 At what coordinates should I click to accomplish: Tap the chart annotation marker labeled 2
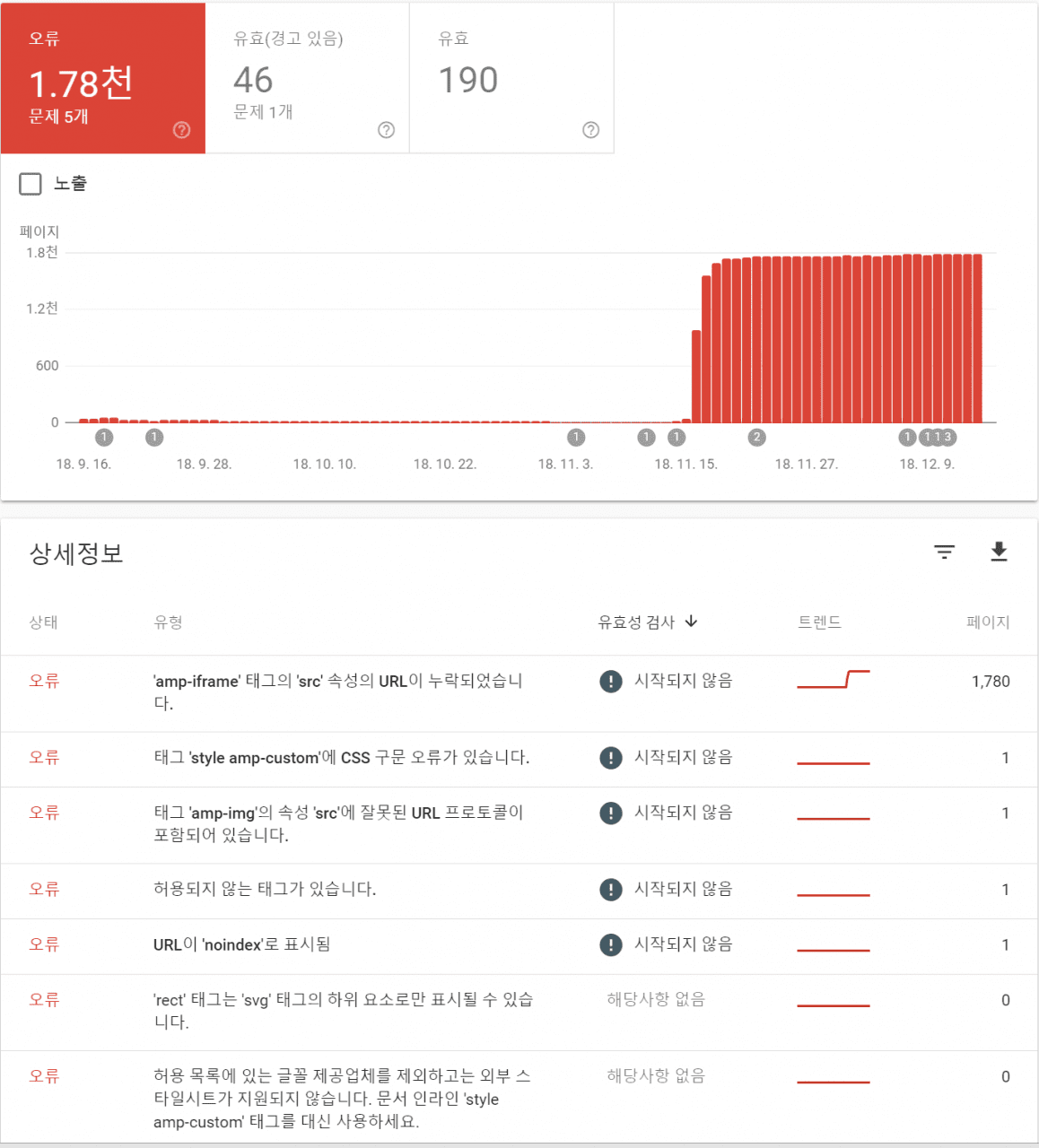tap(757, 437)
